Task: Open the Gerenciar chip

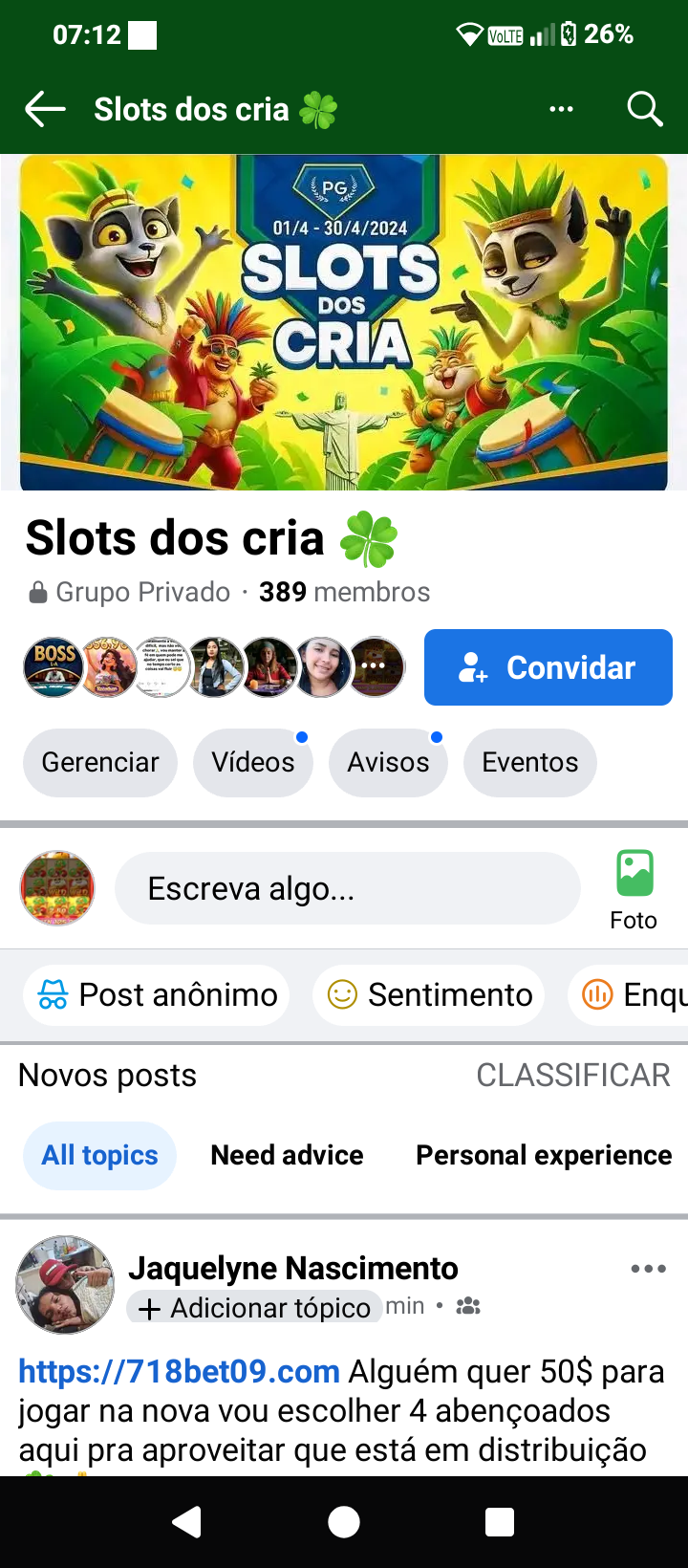Action: click(100, 762)
